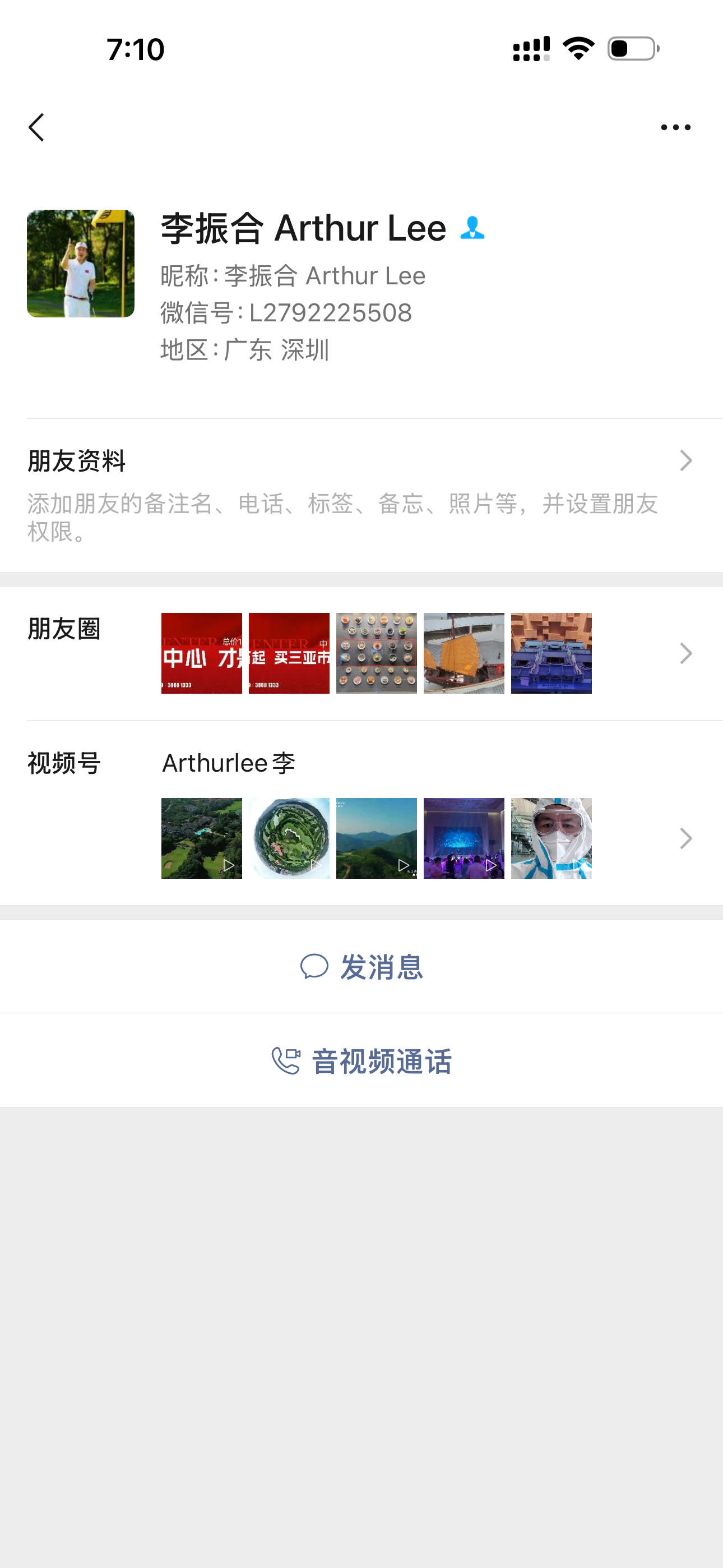Open the Arthurlee李 channel name link
Screen dimensions: 723x1568
click(228, 762)
